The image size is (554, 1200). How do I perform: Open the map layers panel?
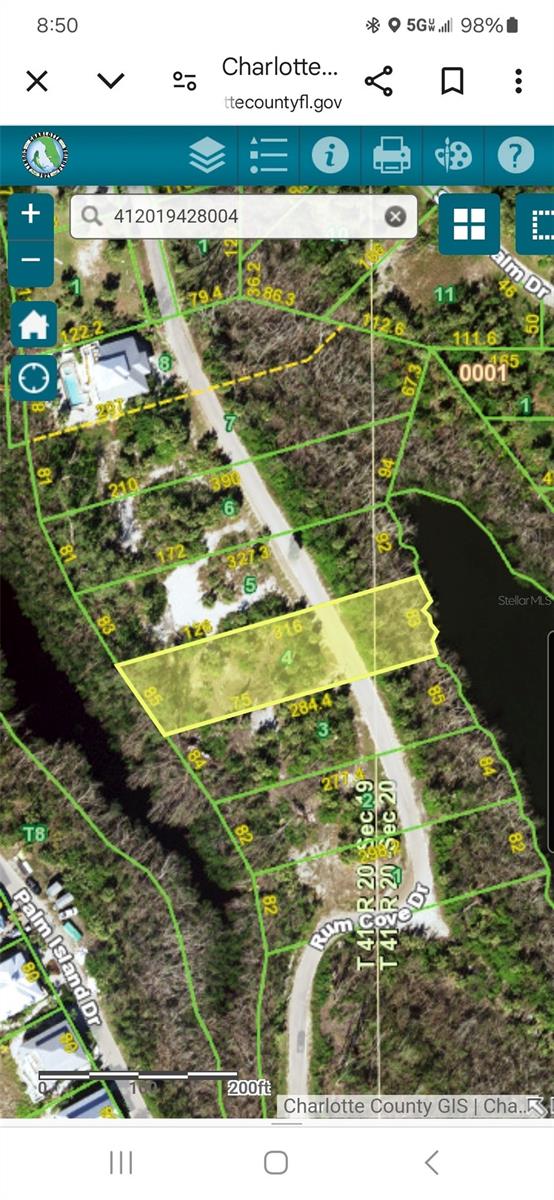(x=207, y=156)
